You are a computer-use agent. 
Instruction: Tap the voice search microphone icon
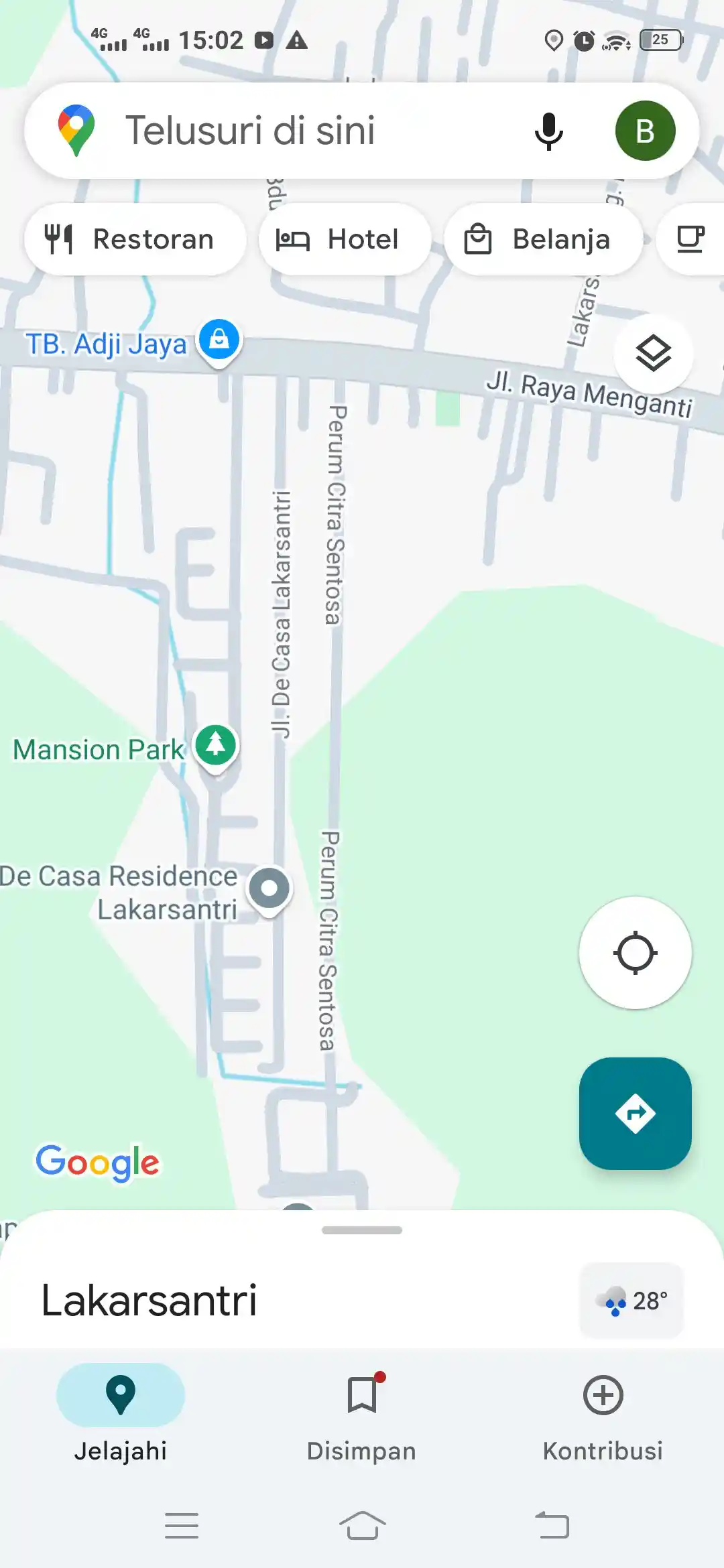click(548, 130)
